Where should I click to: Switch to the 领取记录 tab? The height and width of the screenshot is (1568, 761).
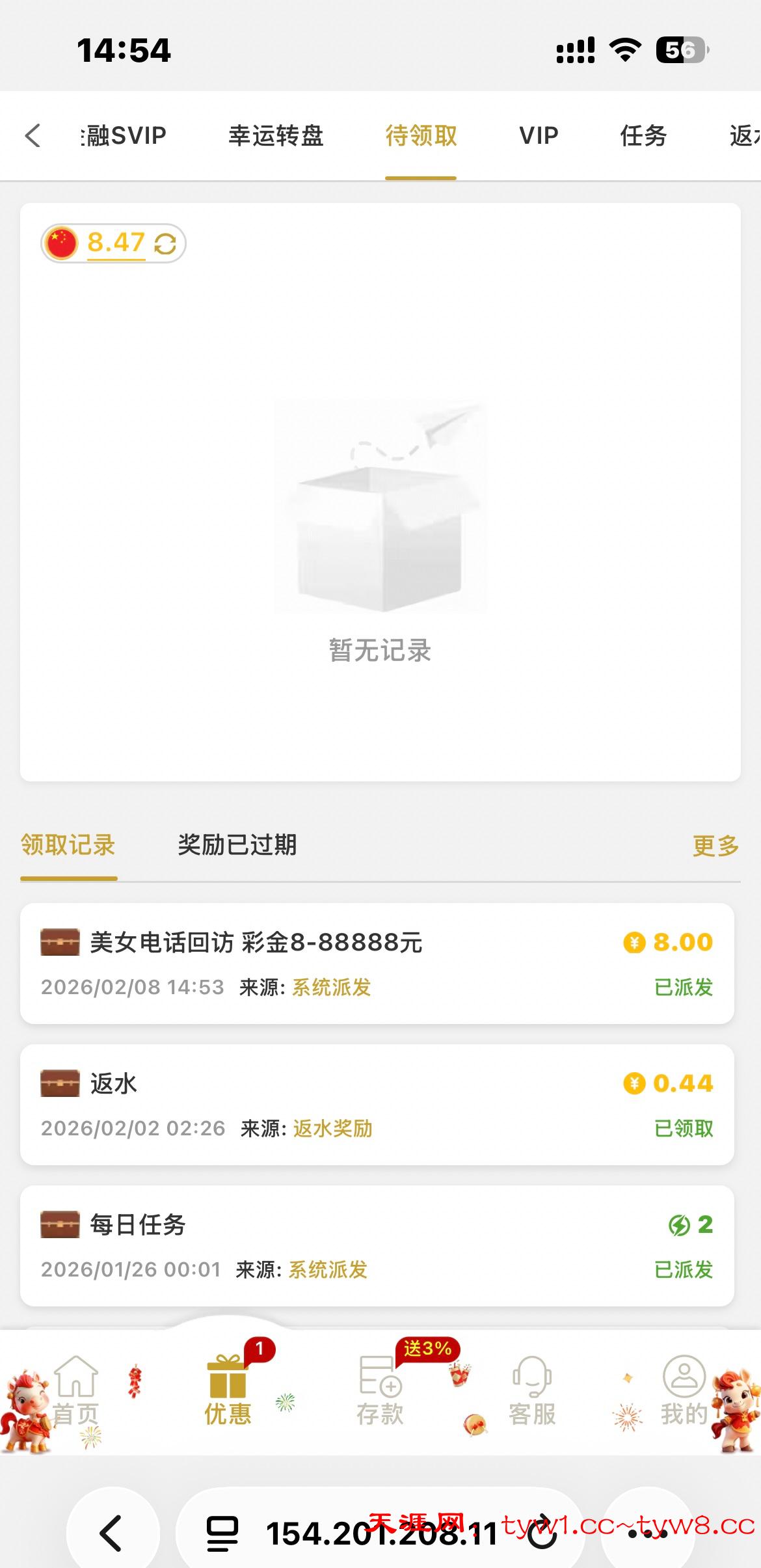pos(68,845)
